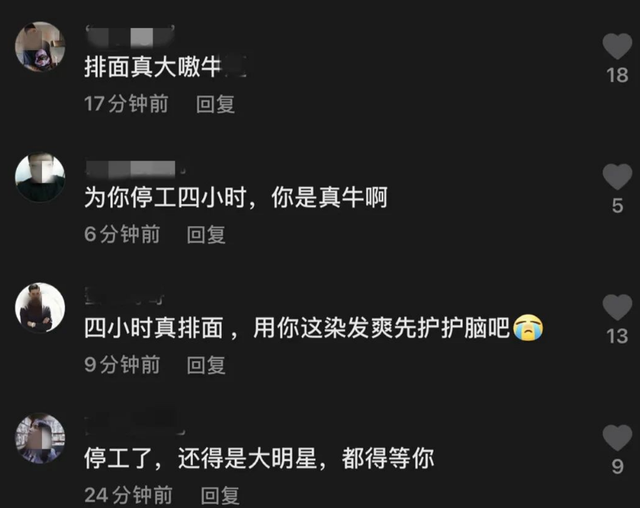Like the comment 停工了，还得是大明星
Image resolution: width=640 pixels, height=508 pixels.
point(617,438)
